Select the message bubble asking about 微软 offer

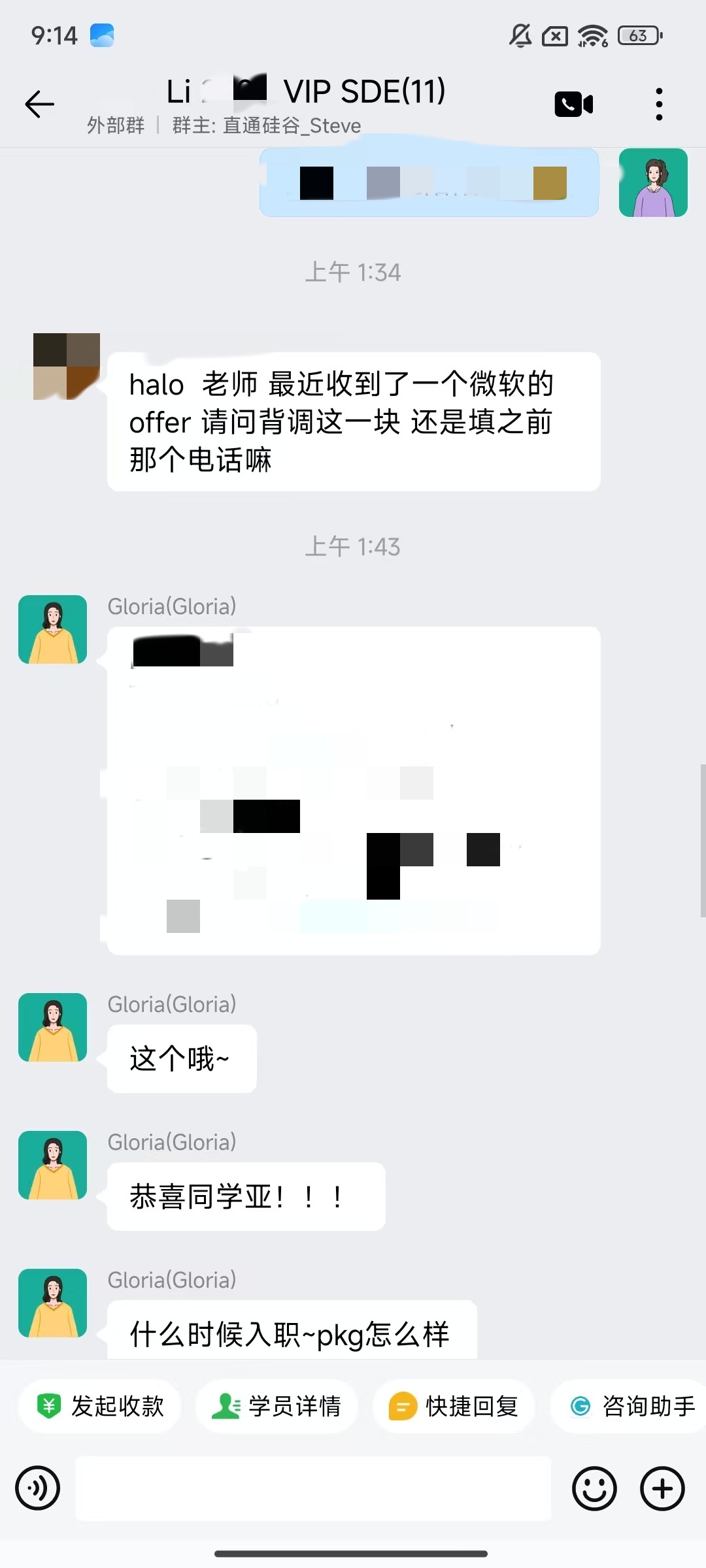pos(353,421)
